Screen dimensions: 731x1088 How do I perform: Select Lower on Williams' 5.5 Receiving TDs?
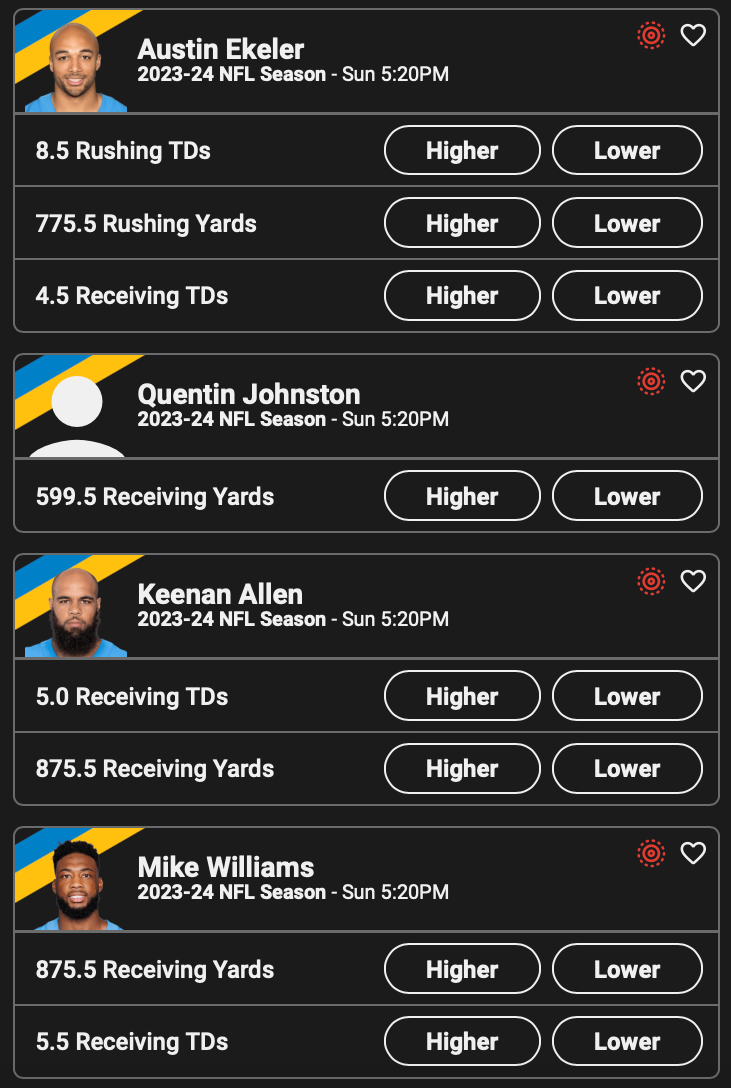[627, 1042]
